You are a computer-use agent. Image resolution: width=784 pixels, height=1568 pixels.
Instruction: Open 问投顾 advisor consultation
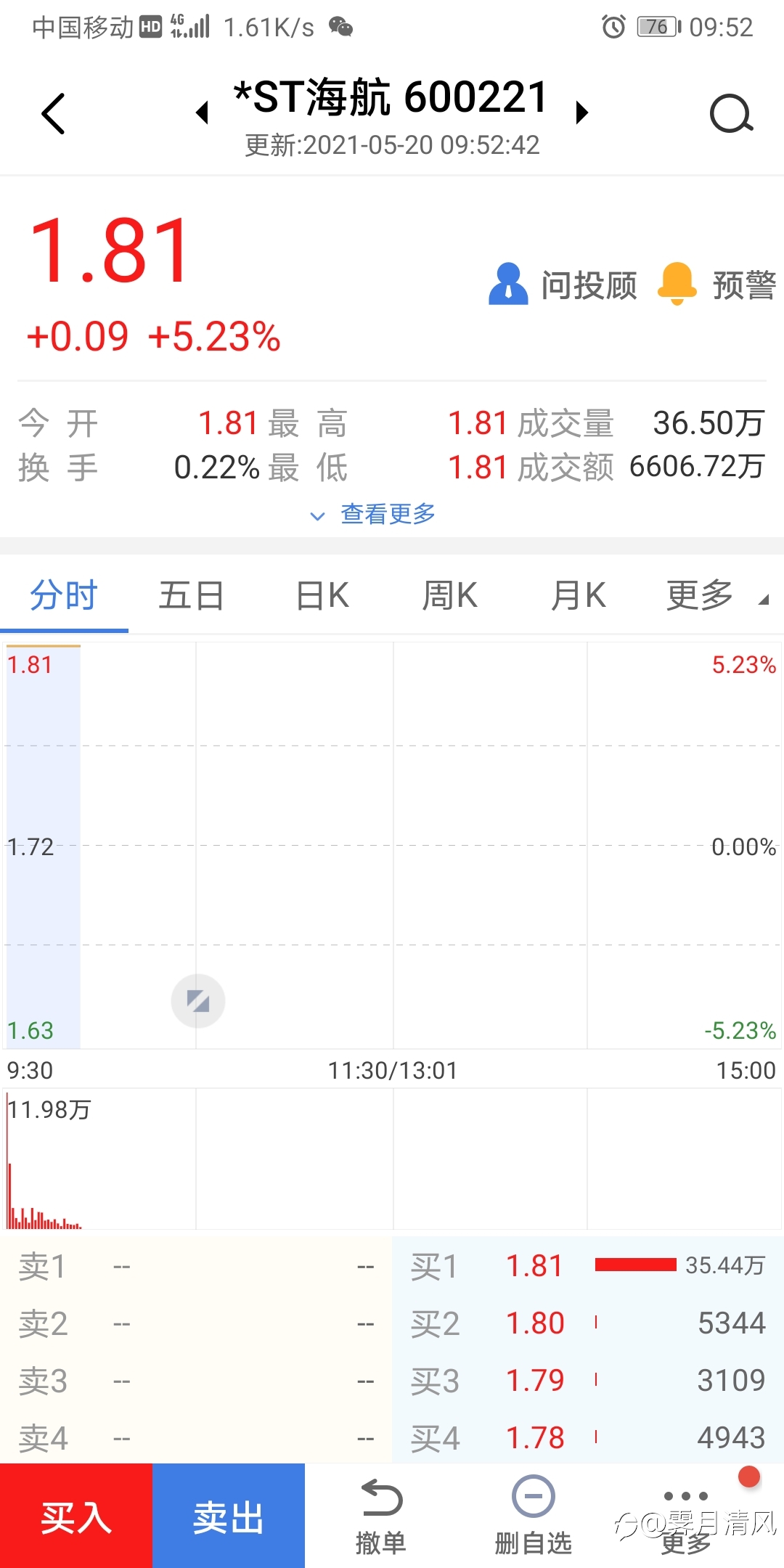click(563, 285)
